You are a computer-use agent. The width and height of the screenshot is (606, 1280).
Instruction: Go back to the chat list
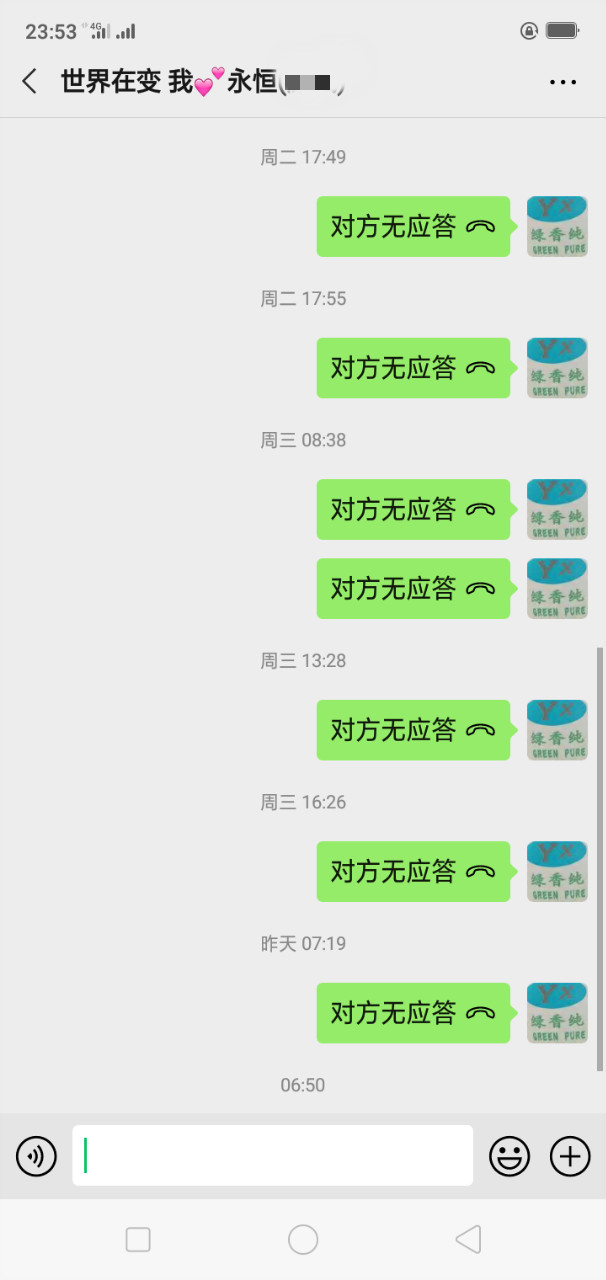tap(30, 82)
